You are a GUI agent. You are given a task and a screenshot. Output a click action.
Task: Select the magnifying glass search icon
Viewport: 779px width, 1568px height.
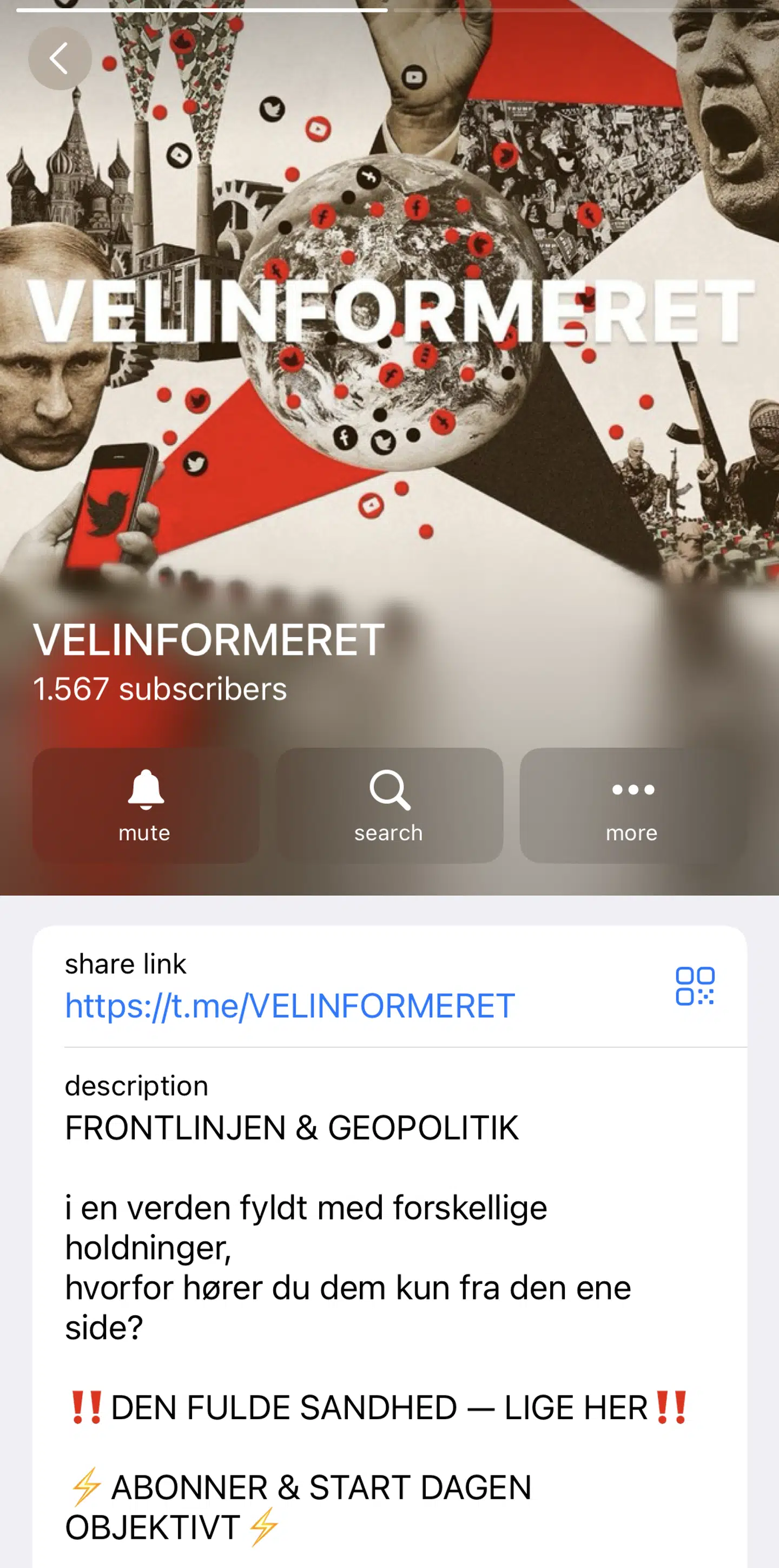coord(389,791)
